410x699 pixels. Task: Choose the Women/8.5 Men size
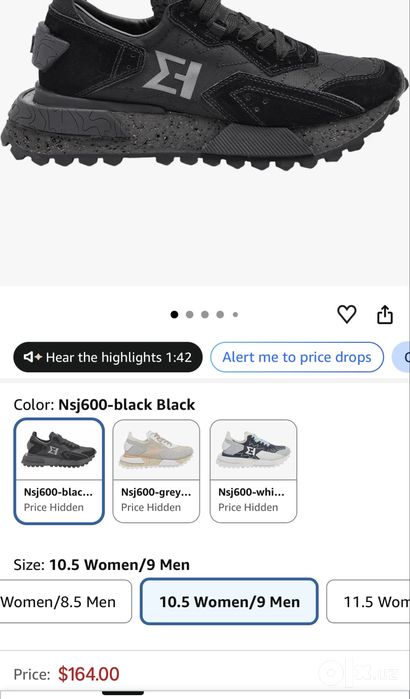(66, 601)
